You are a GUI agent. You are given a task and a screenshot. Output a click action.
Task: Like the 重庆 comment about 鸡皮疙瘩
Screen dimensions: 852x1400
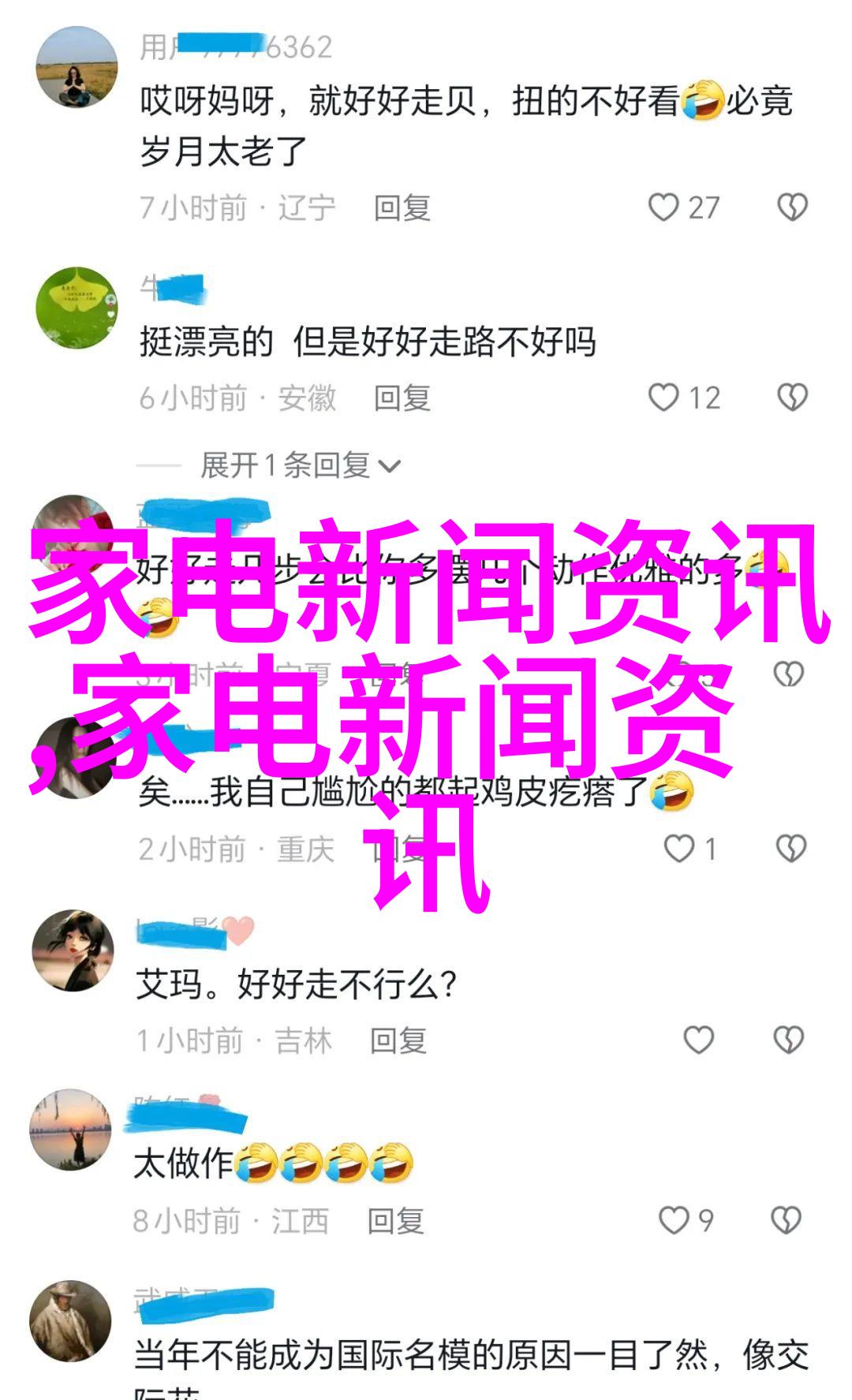click(678, 849)
